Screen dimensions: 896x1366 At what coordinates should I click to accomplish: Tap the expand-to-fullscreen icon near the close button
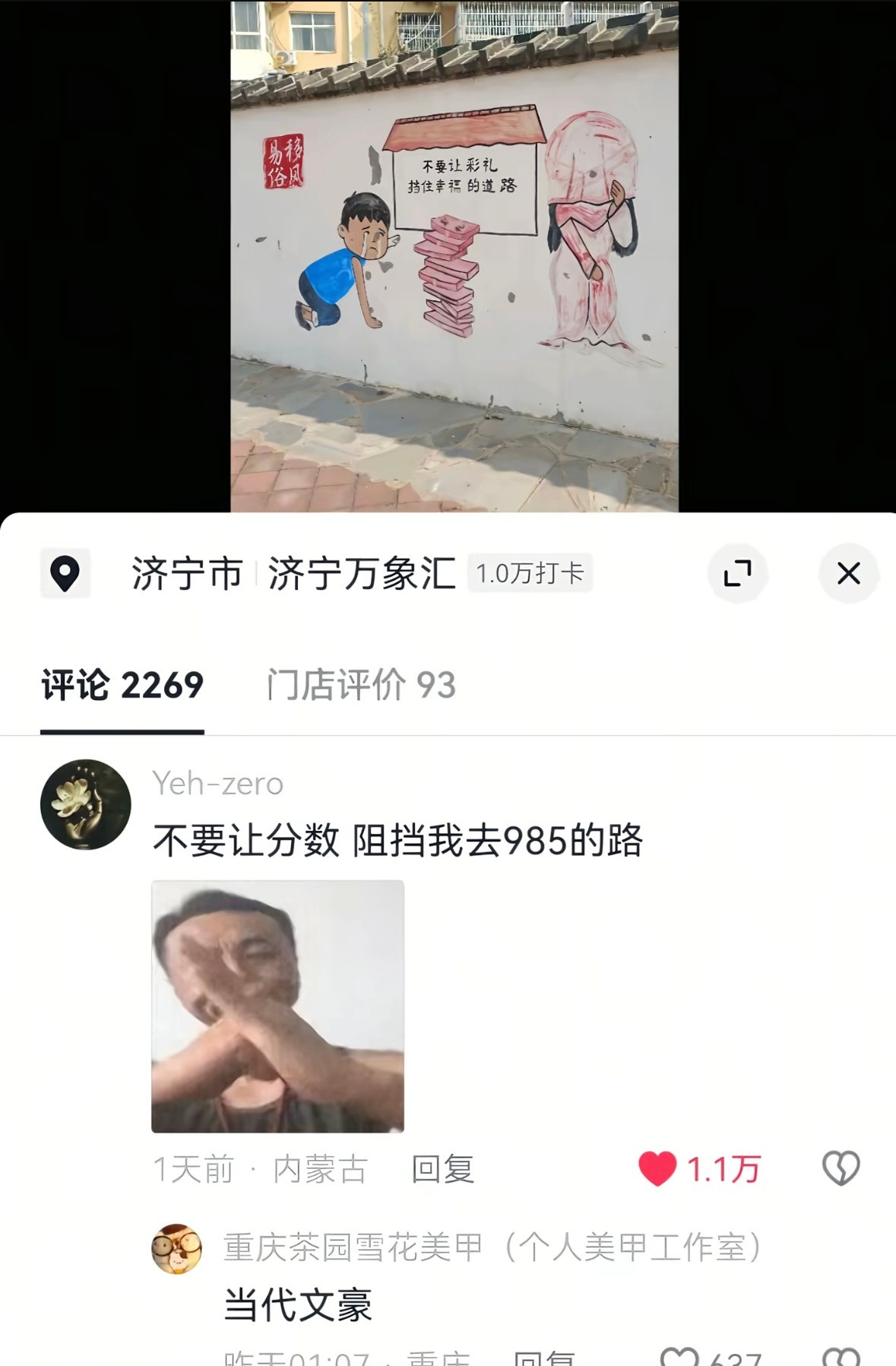[738, 575]
